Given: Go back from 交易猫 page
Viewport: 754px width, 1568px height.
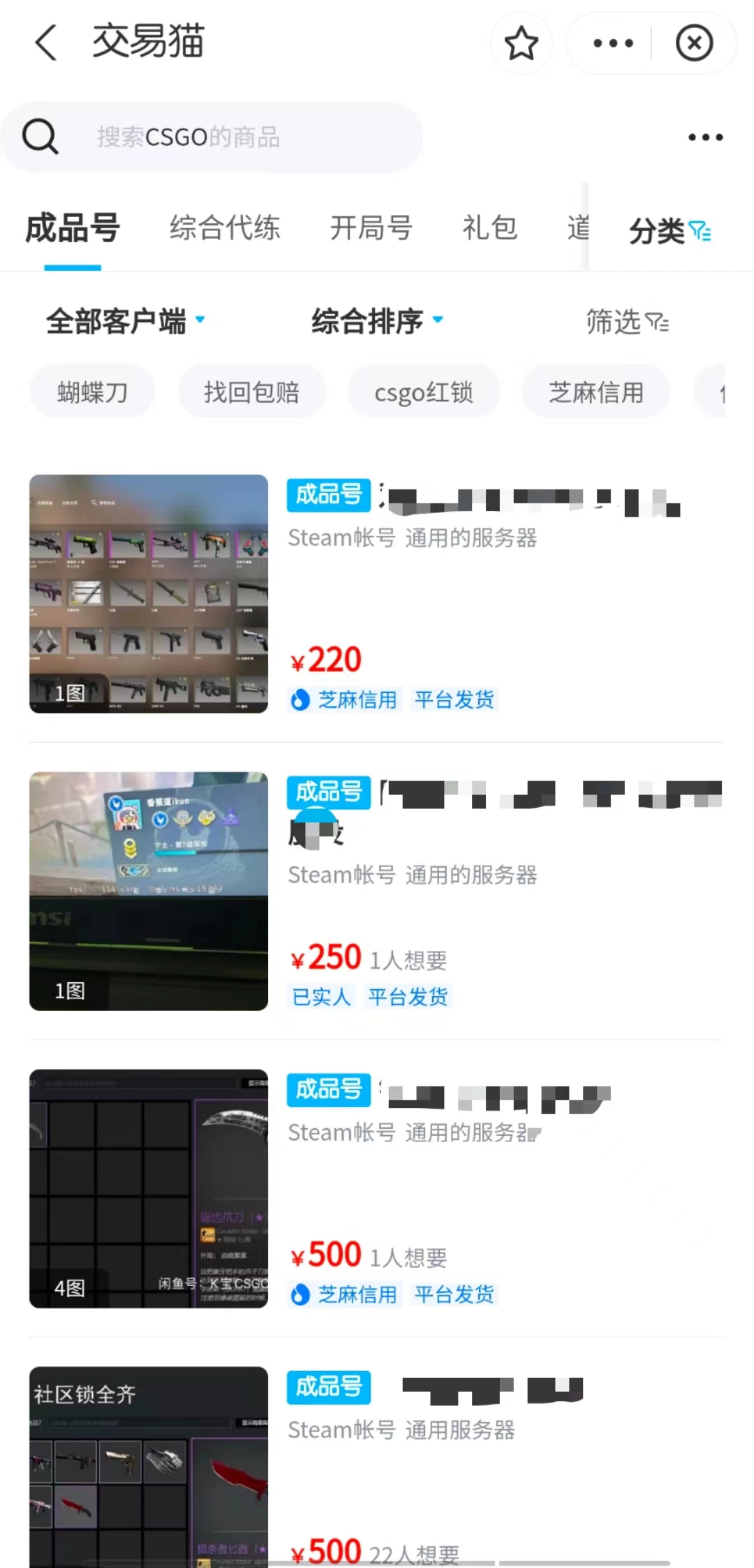Looking at the screenshot, I should [46, 43].
